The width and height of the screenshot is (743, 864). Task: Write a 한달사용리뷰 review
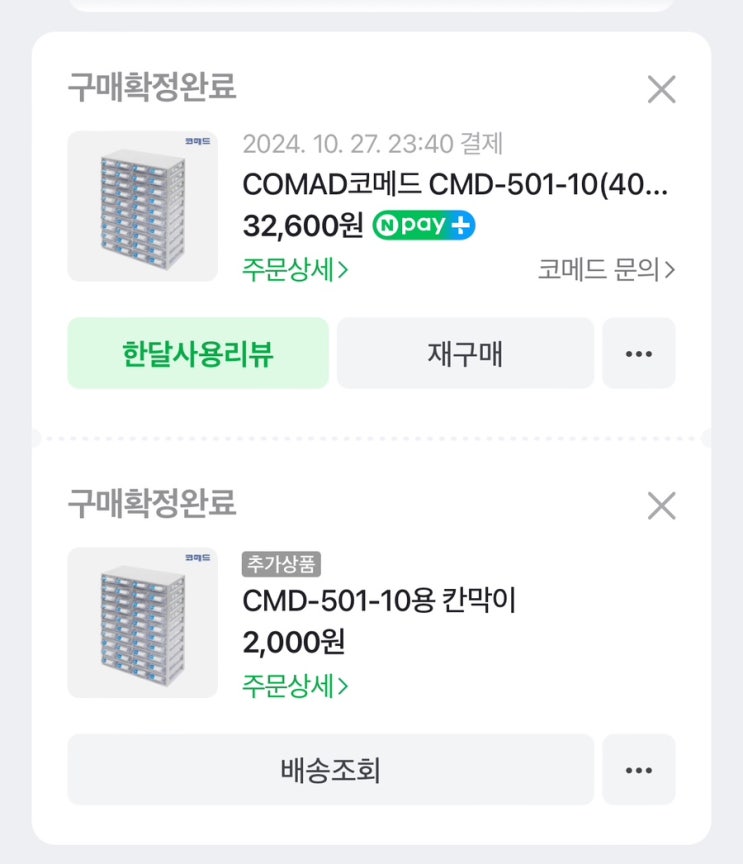pyautogui.click(x=198, y=353)
